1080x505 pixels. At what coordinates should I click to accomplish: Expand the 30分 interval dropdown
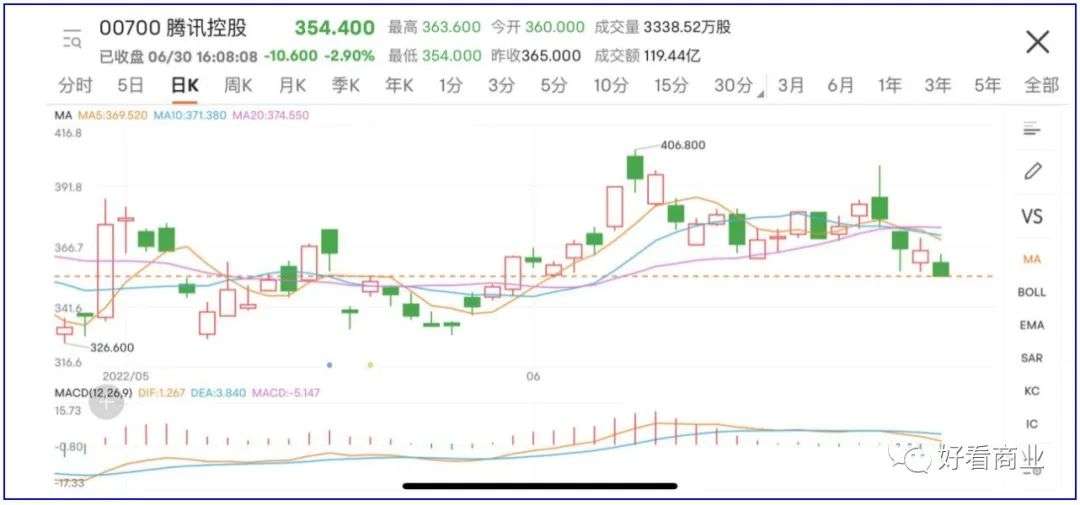736,86
